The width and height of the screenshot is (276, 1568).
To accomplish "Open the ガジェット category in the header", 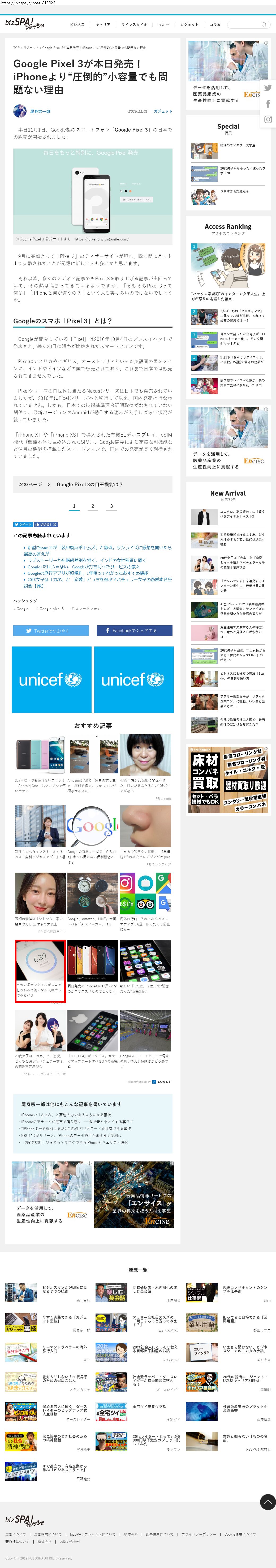I will pos(189,24).
